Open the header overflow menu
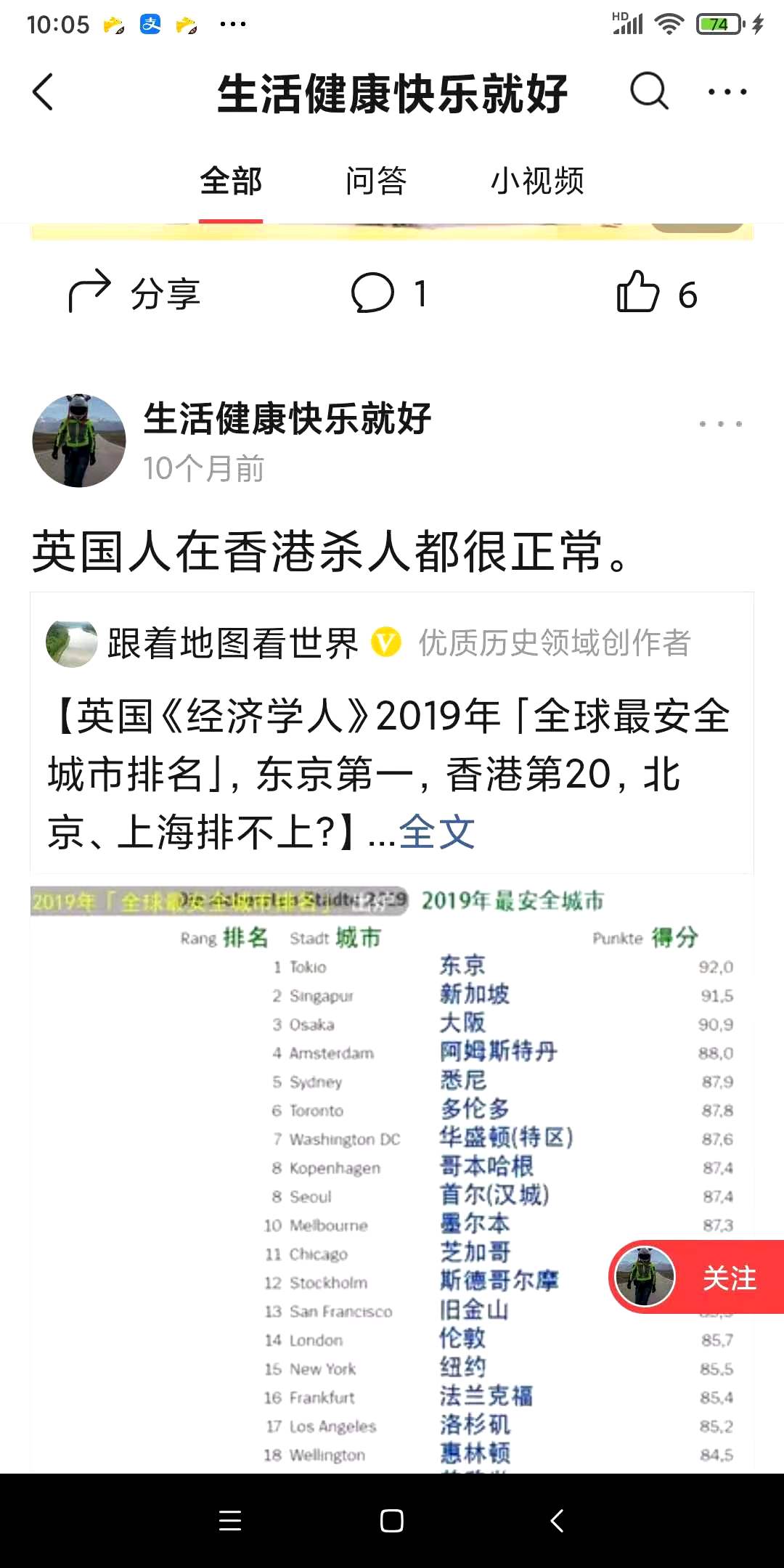Image resolution: width=784 pixels, height=1568 pixels. 727,92
